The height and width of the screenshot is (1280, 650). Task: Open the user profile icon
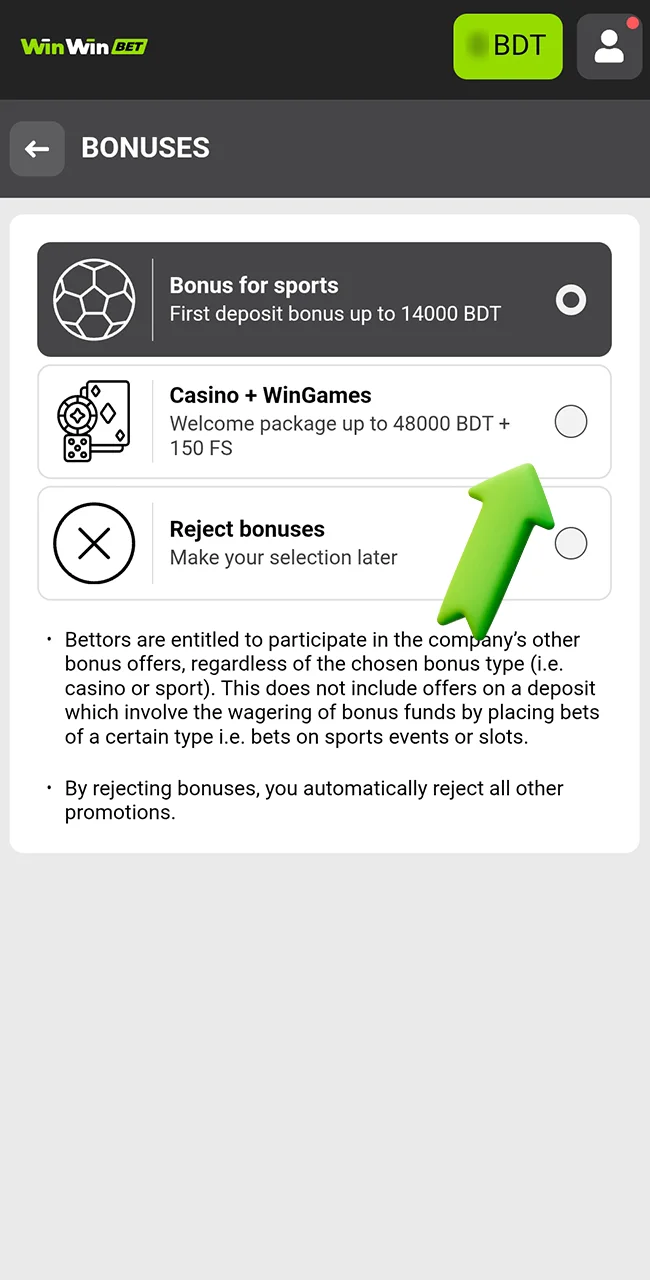pos(609,46)
